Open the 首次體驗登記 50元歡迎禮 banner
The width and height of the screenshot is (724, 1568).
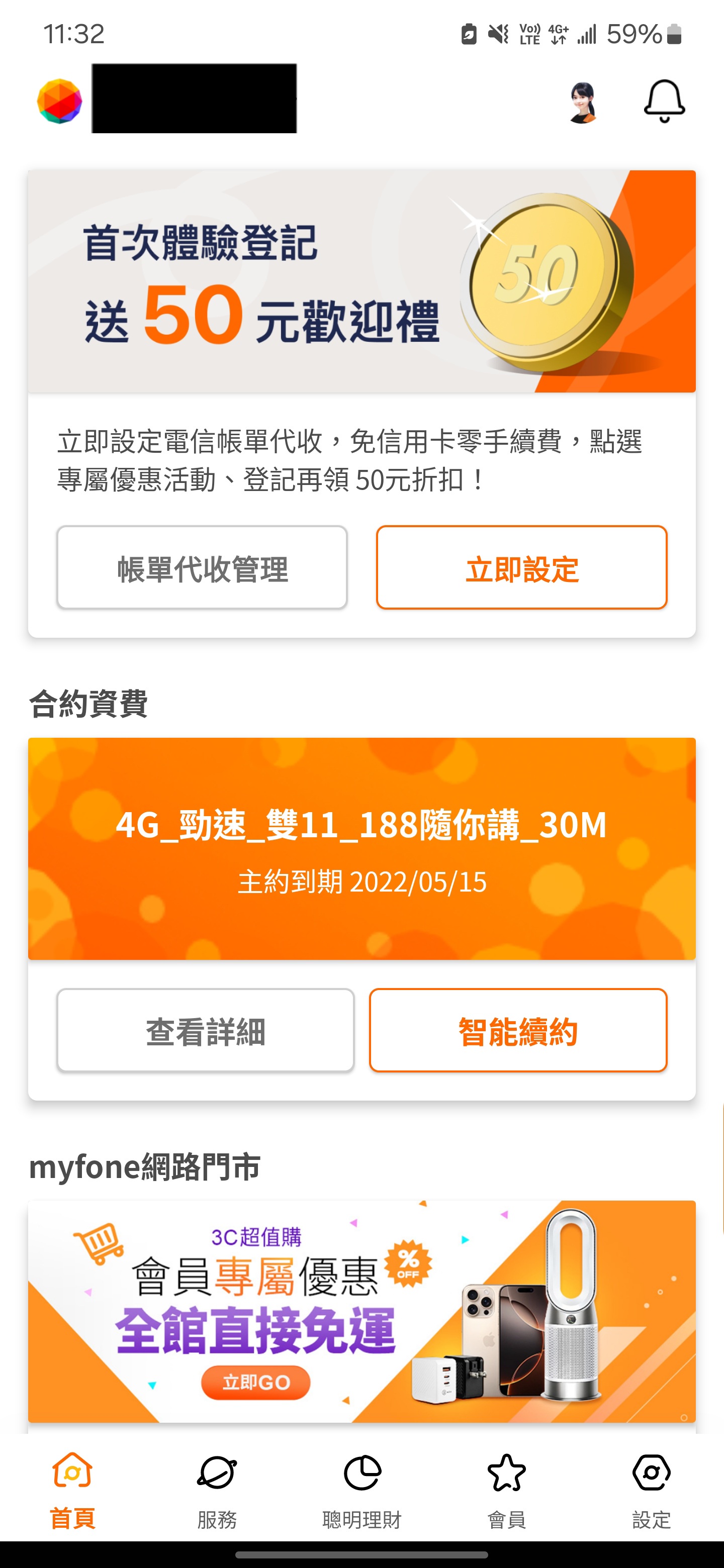tap(361, 281)
